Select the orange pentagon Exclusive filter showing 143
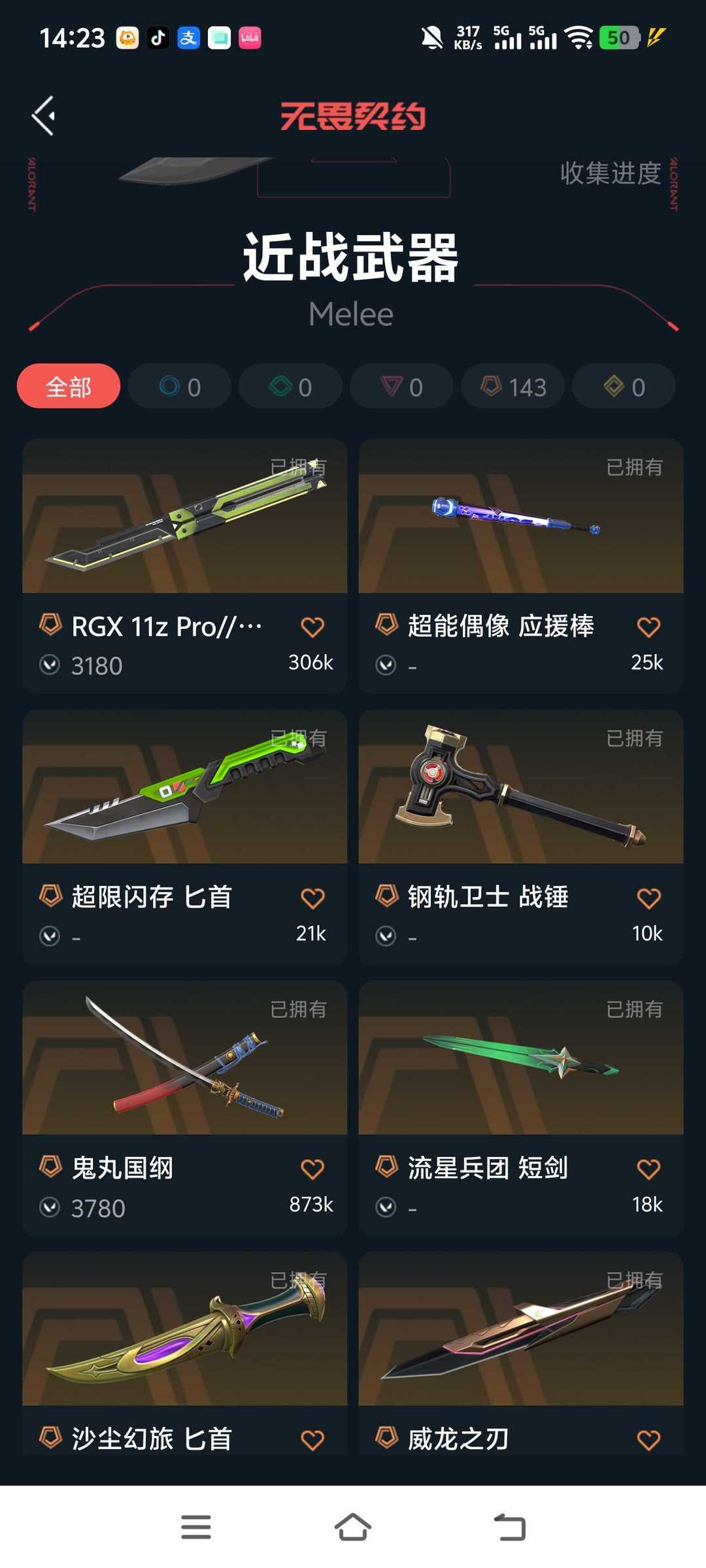The height and width of the screenshot is (1568, 706). coord(512,386)
